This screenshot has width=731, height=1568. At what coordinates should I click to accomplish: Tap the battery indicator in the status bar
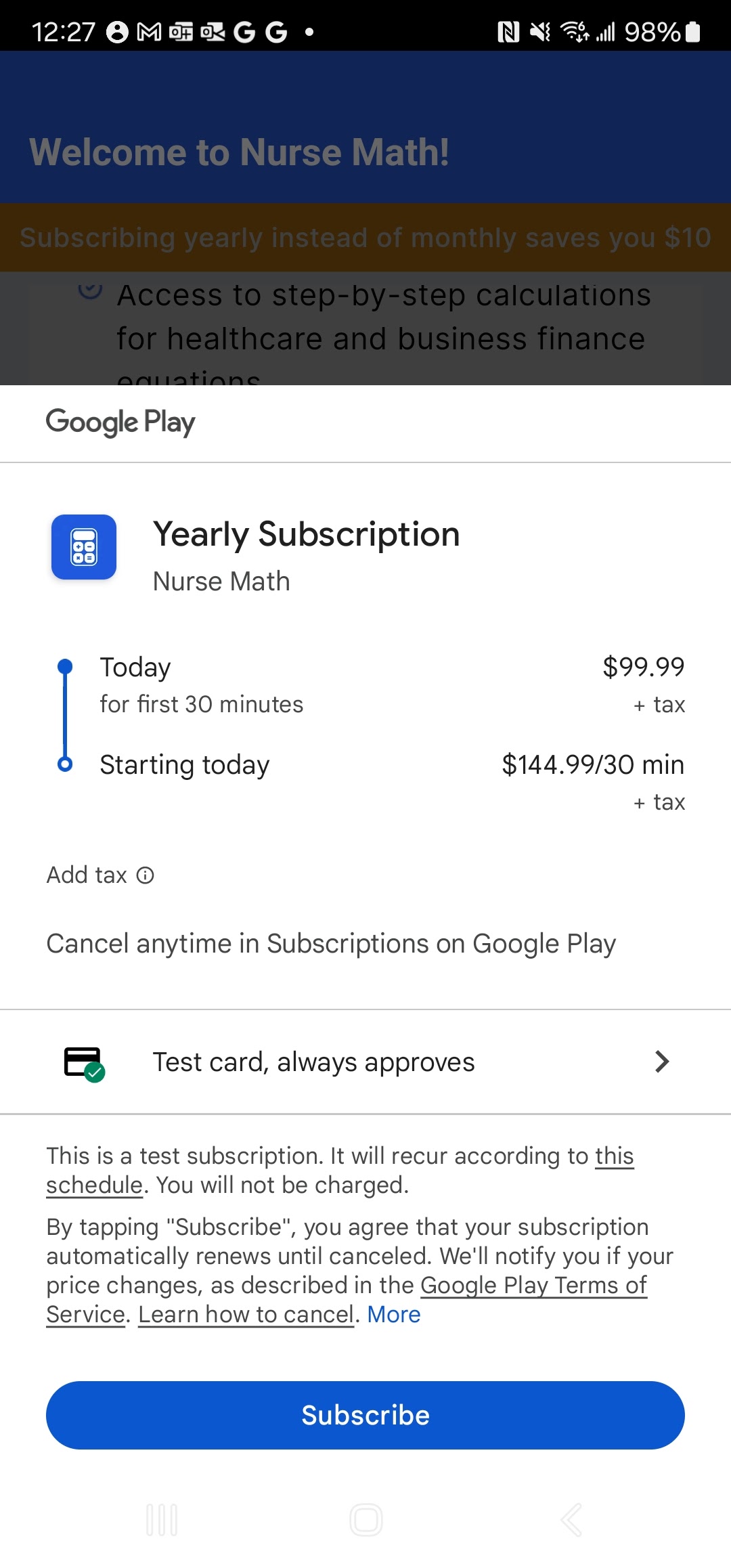click(691, 30)
